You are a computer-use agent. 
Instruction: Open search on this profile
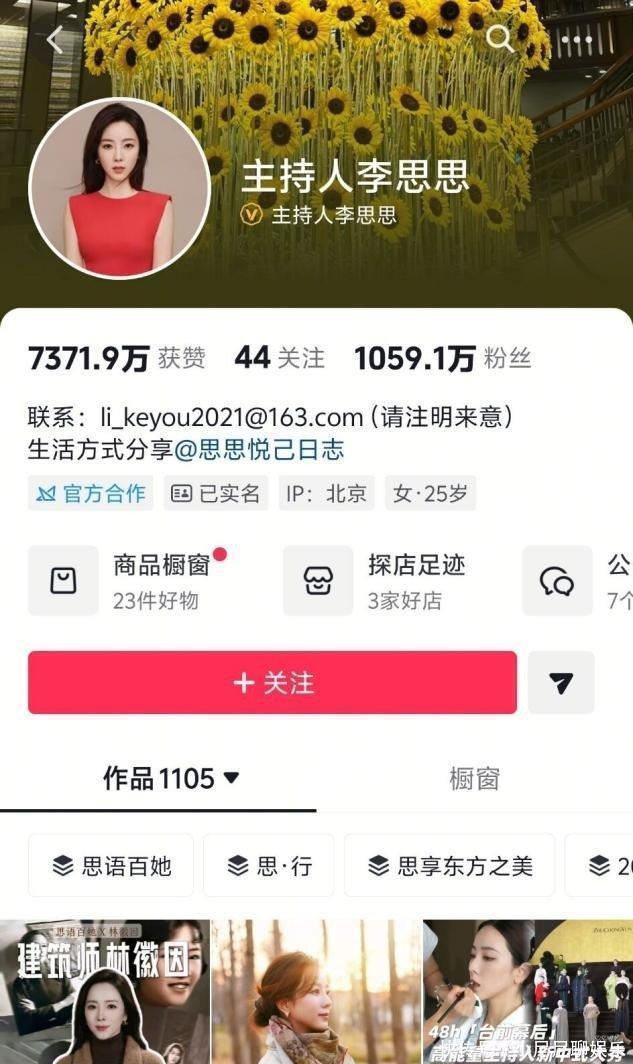(499, 38)
